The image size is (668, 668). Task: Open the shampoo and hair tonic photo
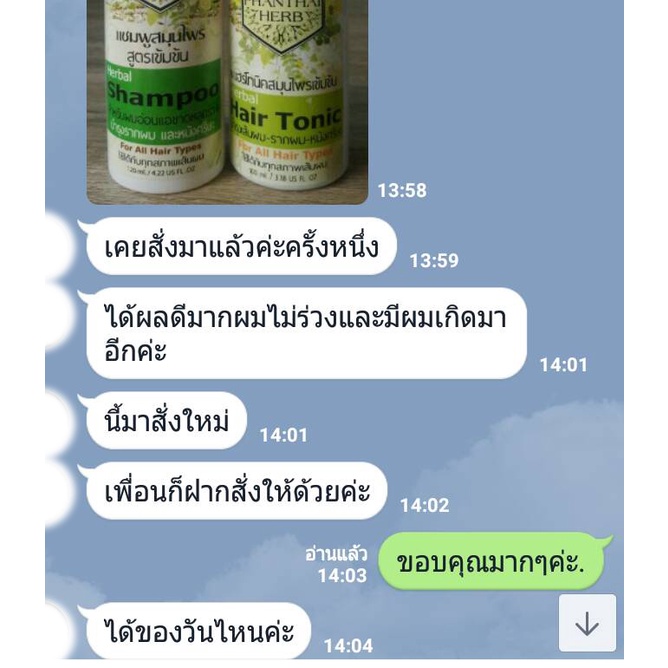tap(227, 100)
